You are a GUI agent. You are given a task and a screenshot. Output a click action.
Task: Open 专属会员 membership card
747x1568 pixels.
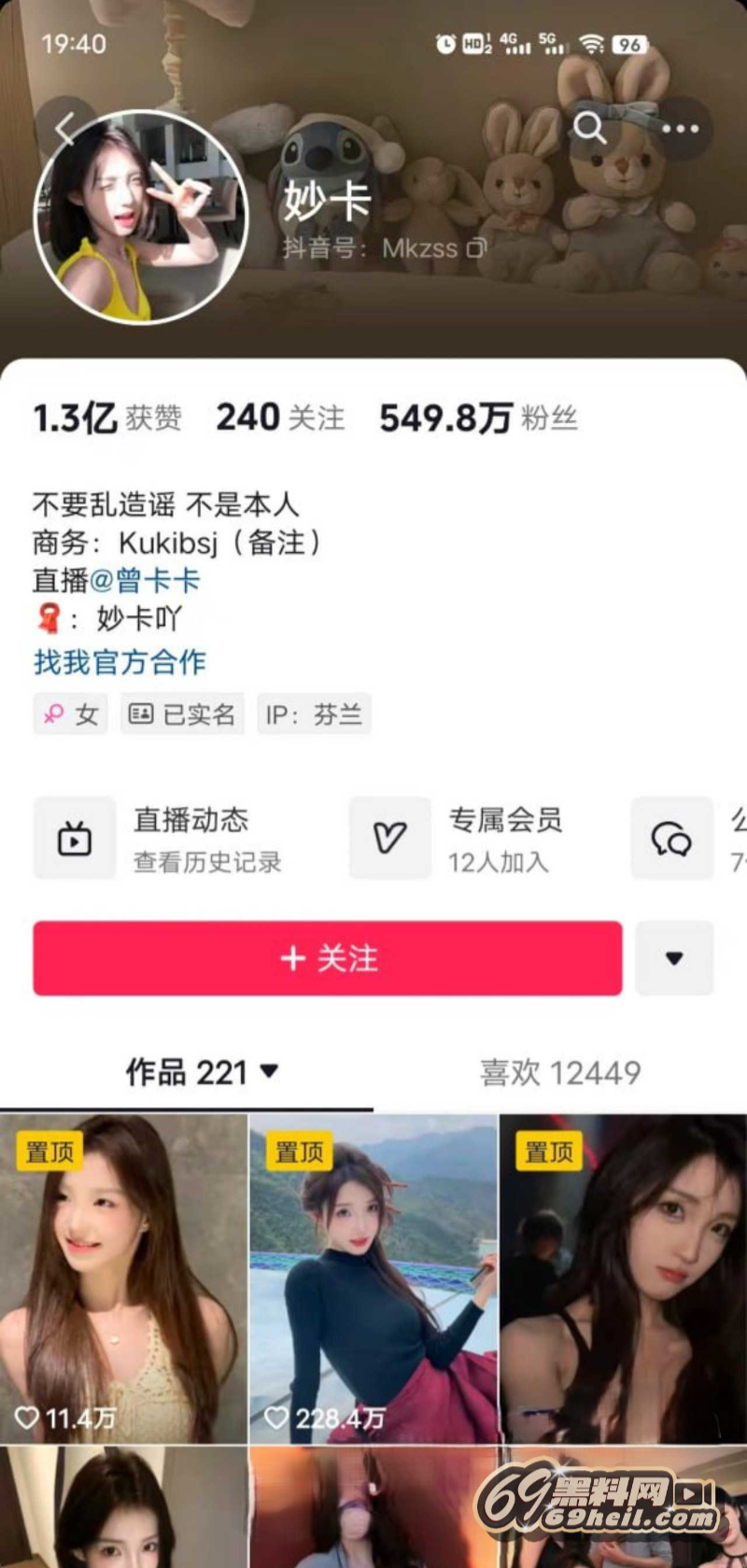pos(476,839)
